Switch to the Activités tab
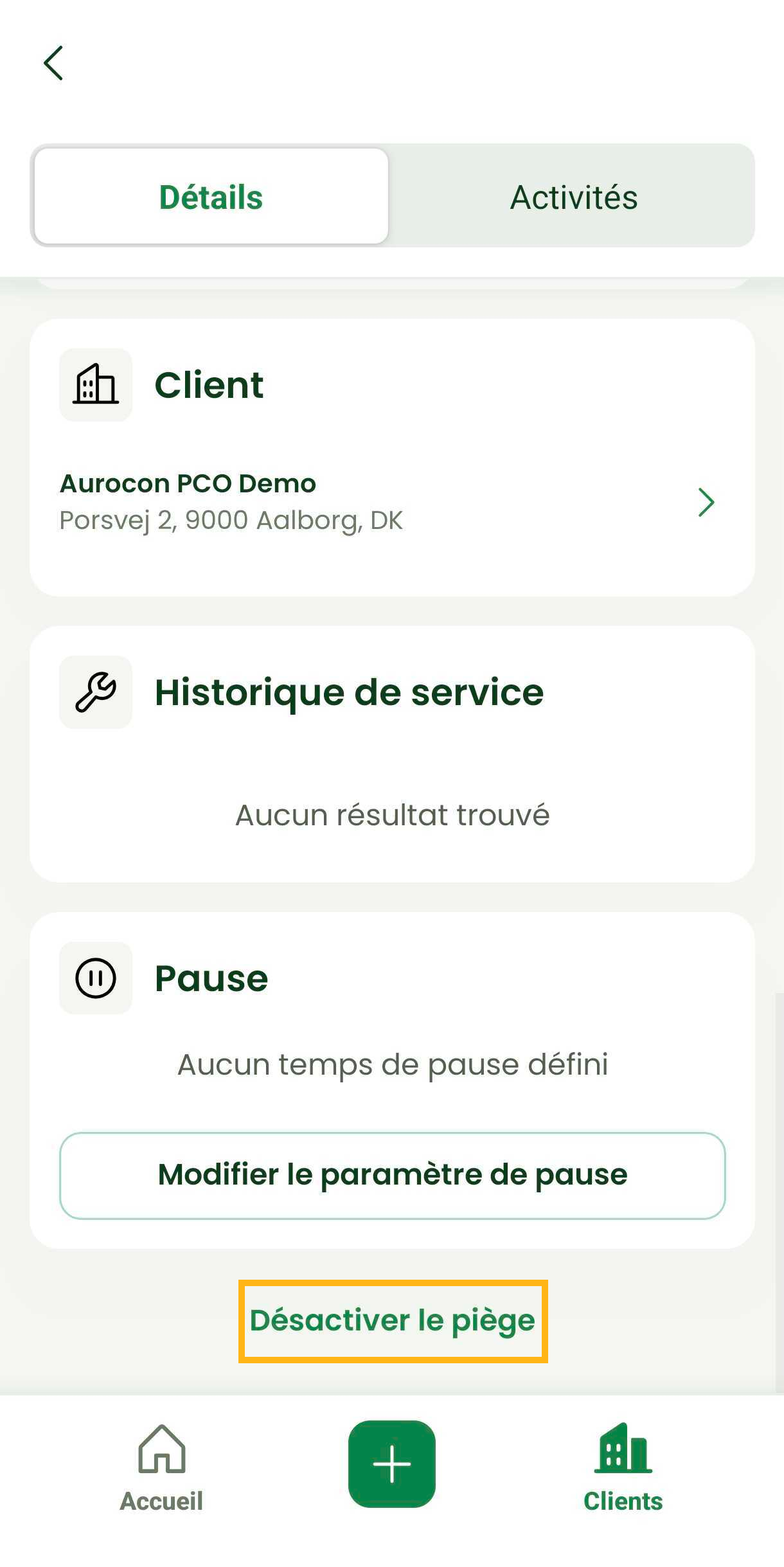The height and width of the screenshot is (1567, 784). [x=573, y=197]
